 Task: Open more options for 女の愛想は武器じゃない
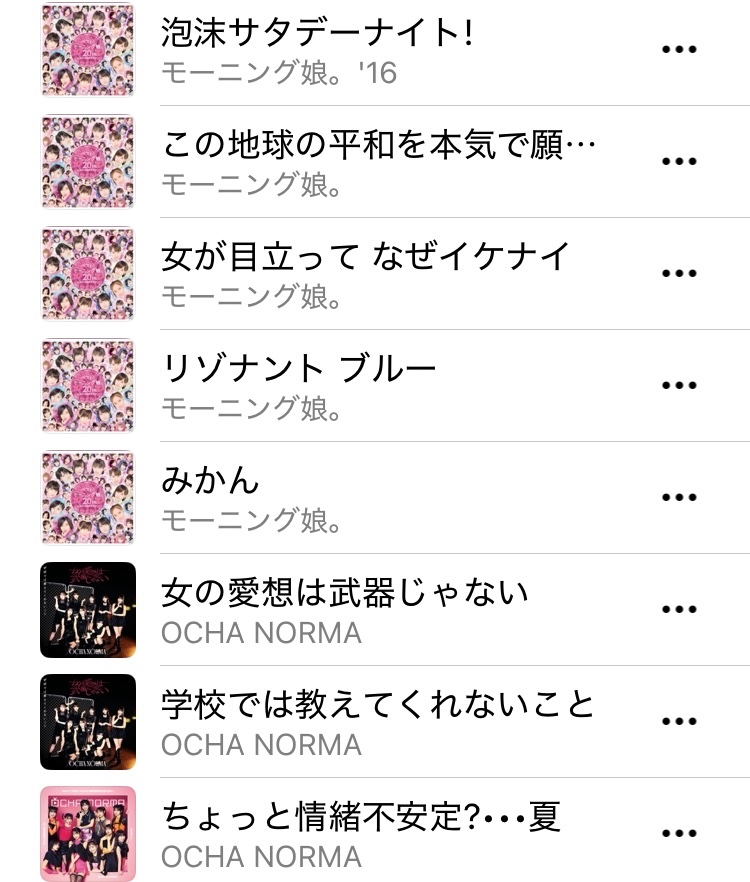coord(679,610)
